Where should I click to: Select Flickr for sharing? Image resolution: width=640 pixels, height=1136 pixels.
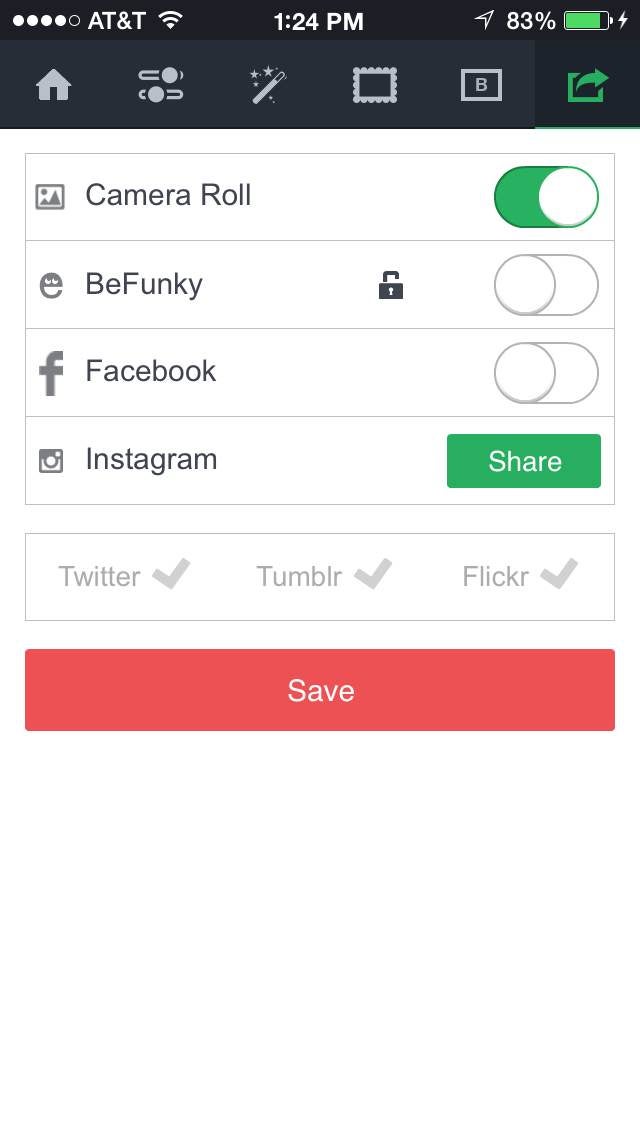(x=519, y=576)
